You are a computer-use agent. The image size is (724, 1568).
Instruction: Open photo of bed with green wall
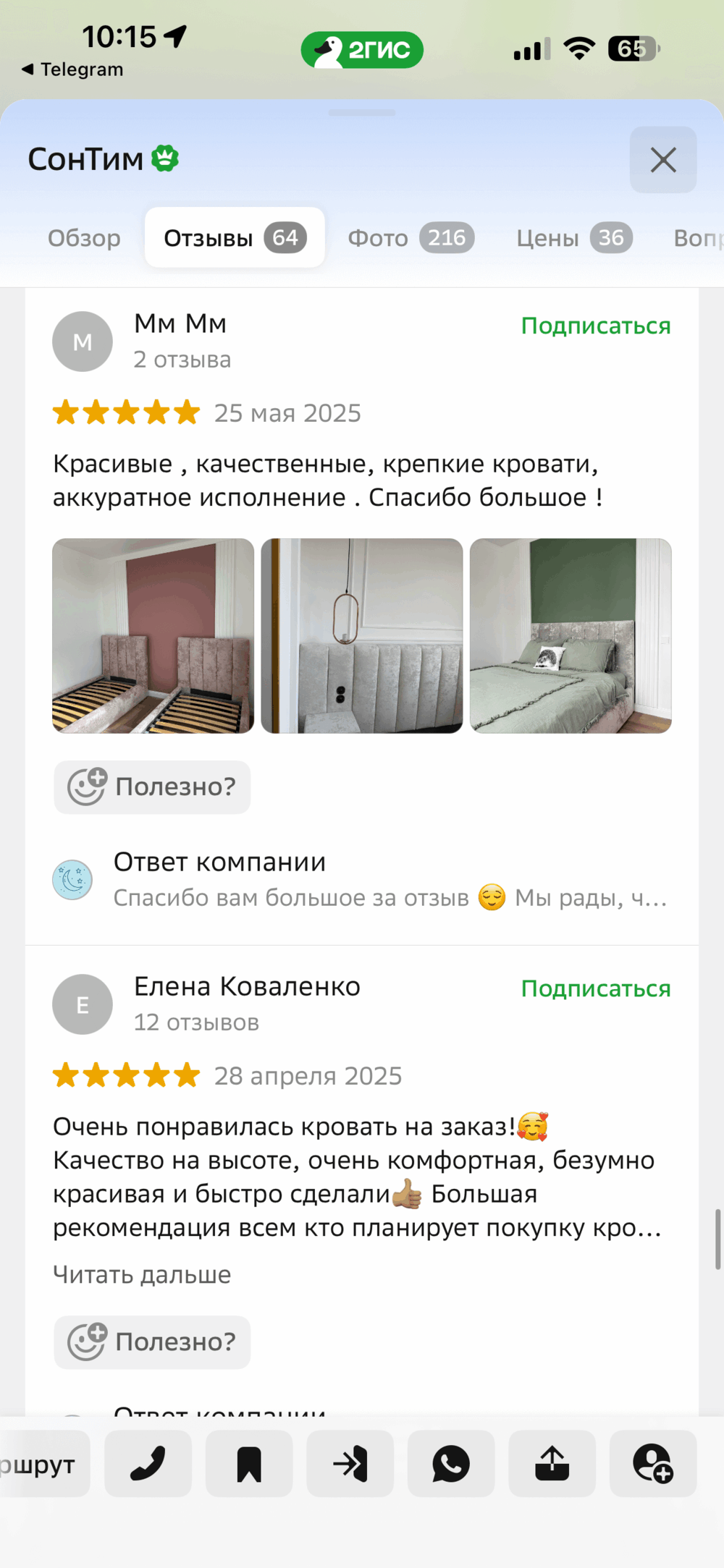coord(571,635)
